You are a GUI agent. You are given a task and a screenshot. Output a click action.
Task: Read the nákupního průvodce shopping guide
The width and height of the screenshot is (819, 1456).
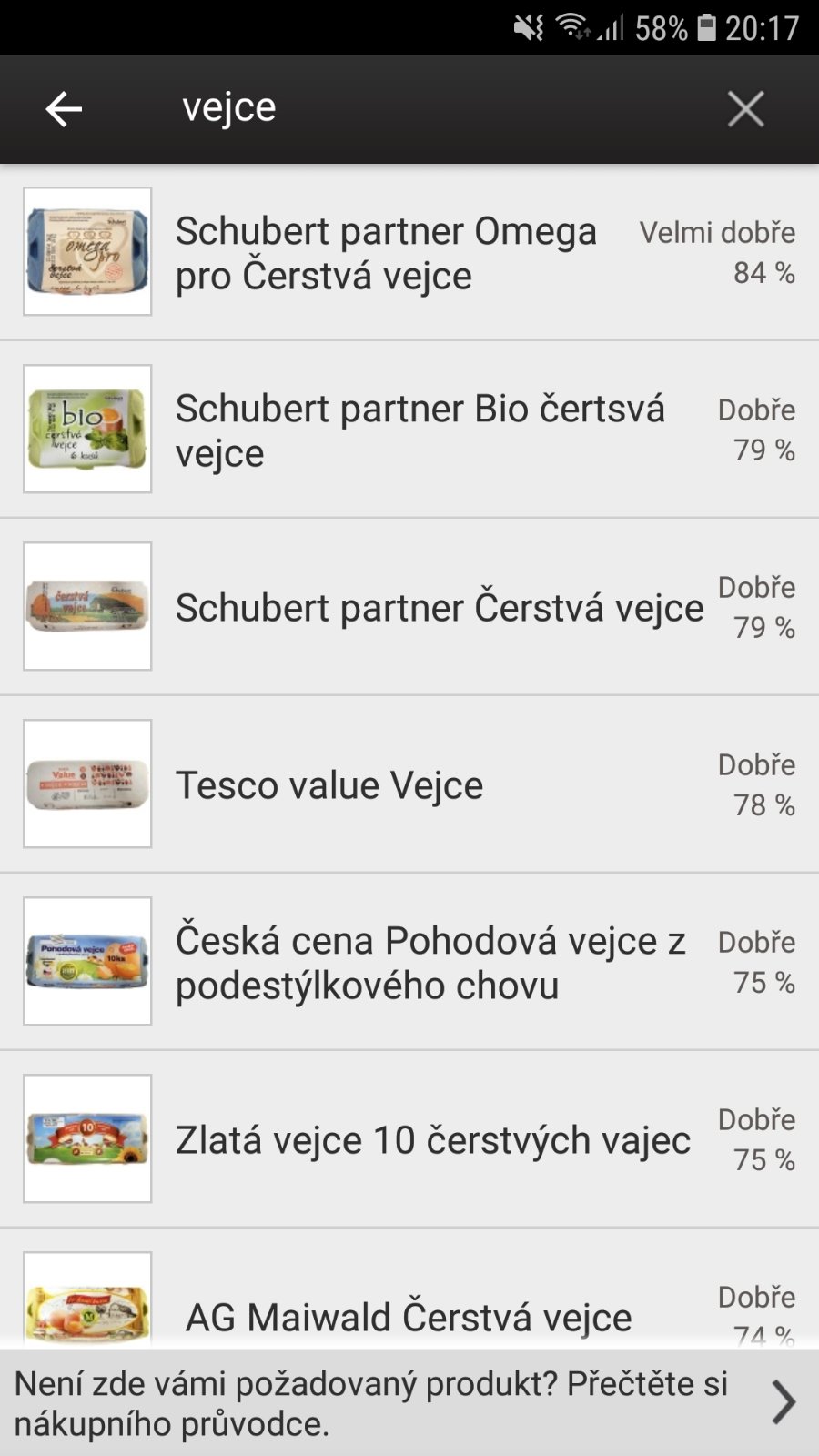(x=409, y=1403)
